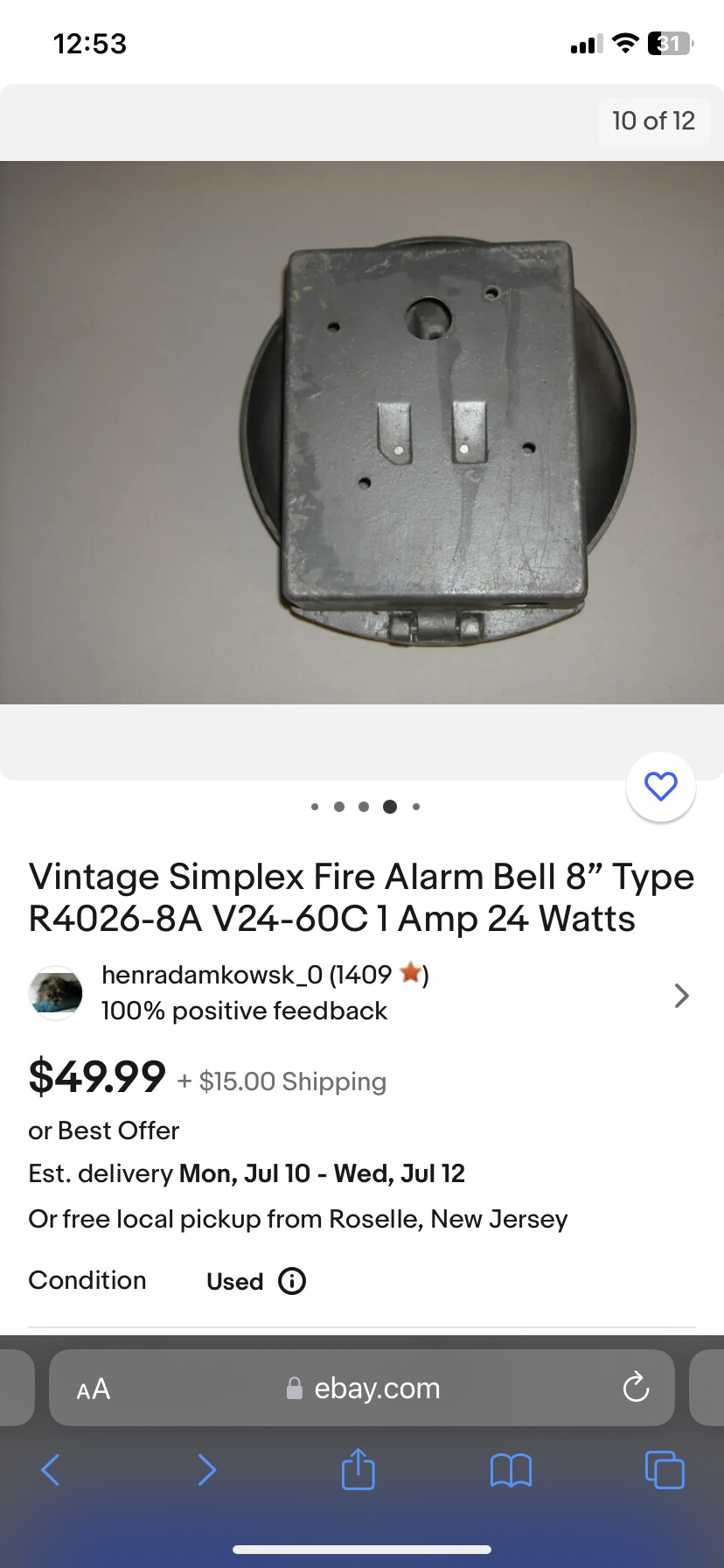Open Safari bookmarks

[x=512, y=1470]
